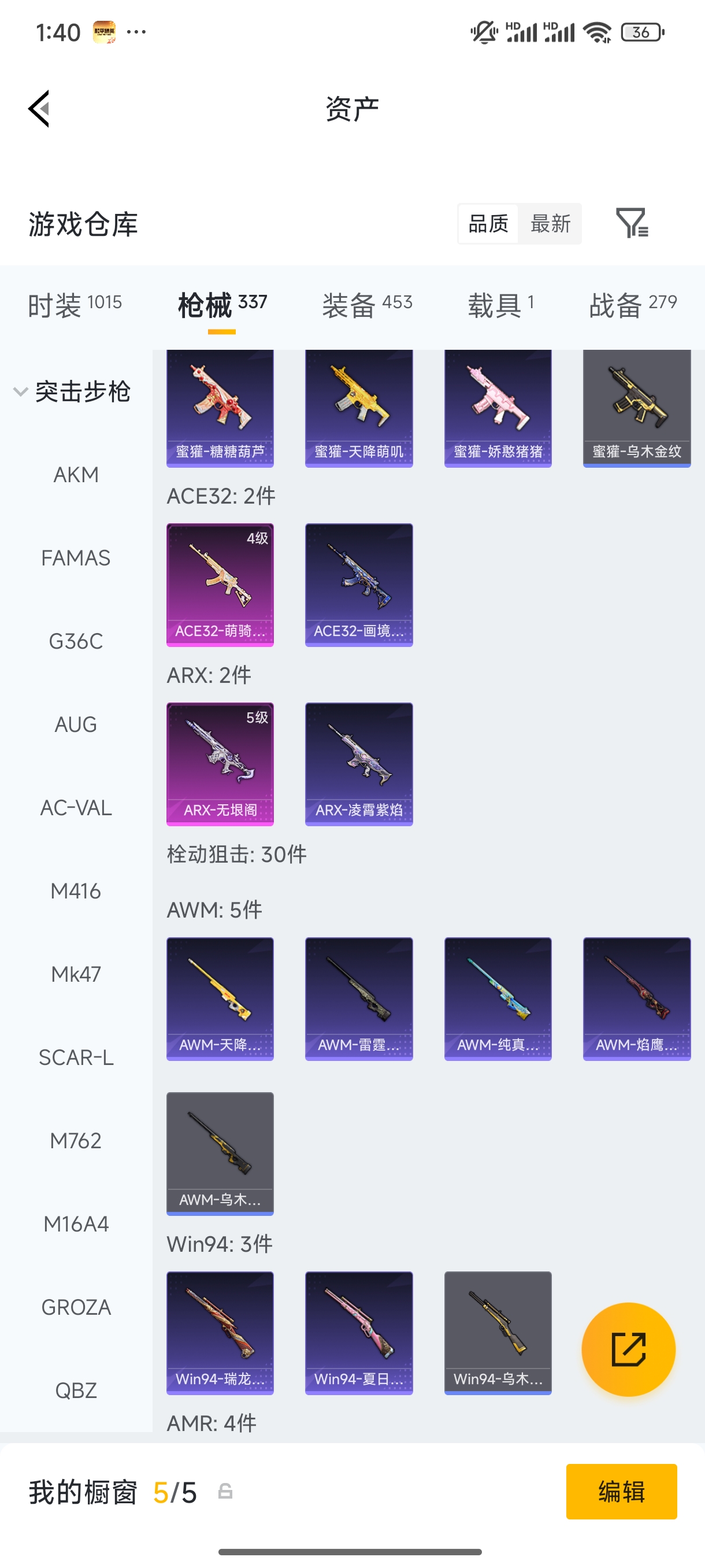Tap the orange floating share button
Screen dimensions: 705x1568
[x=628, y=1349]
